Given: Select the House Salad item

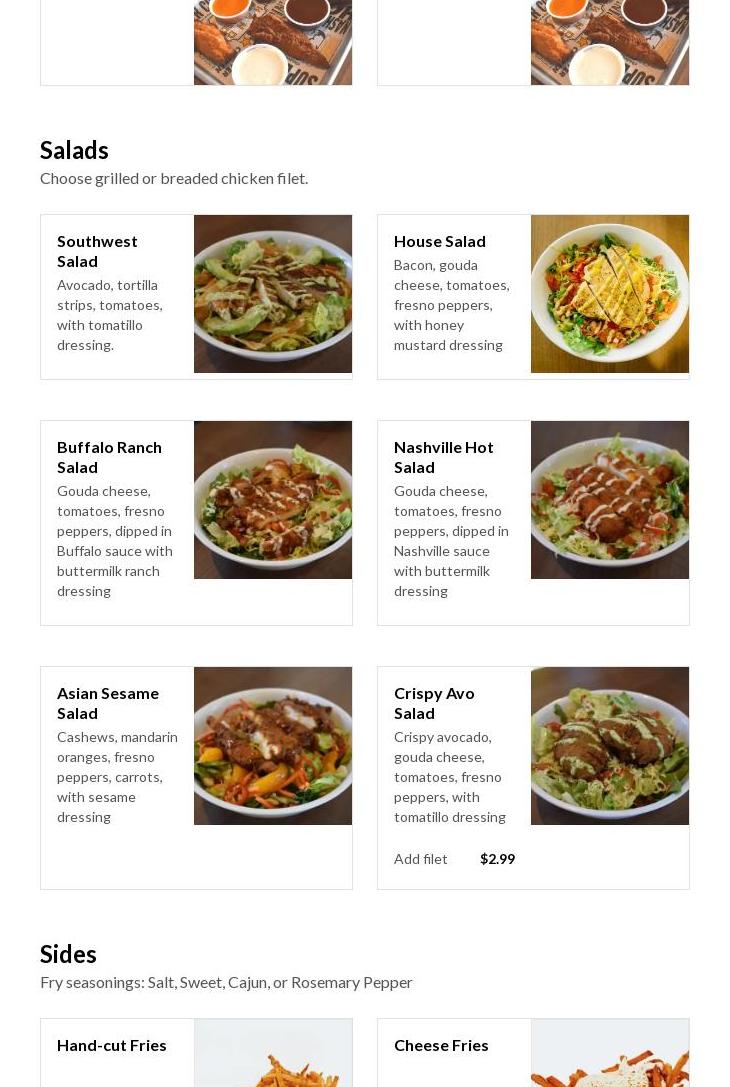Looking at the screenshot, I should [x=533, y=296].
